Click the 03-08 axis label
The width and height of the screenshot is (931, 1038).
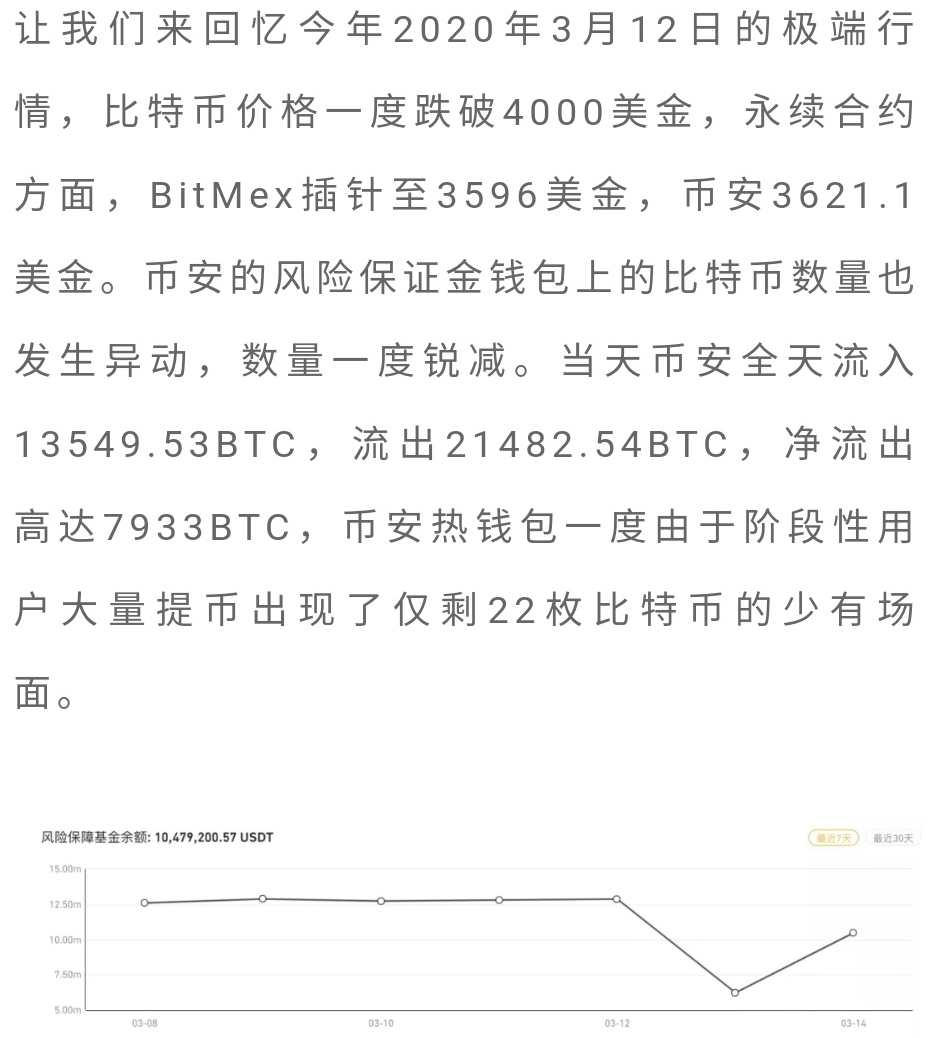(x=146, y=1024)
